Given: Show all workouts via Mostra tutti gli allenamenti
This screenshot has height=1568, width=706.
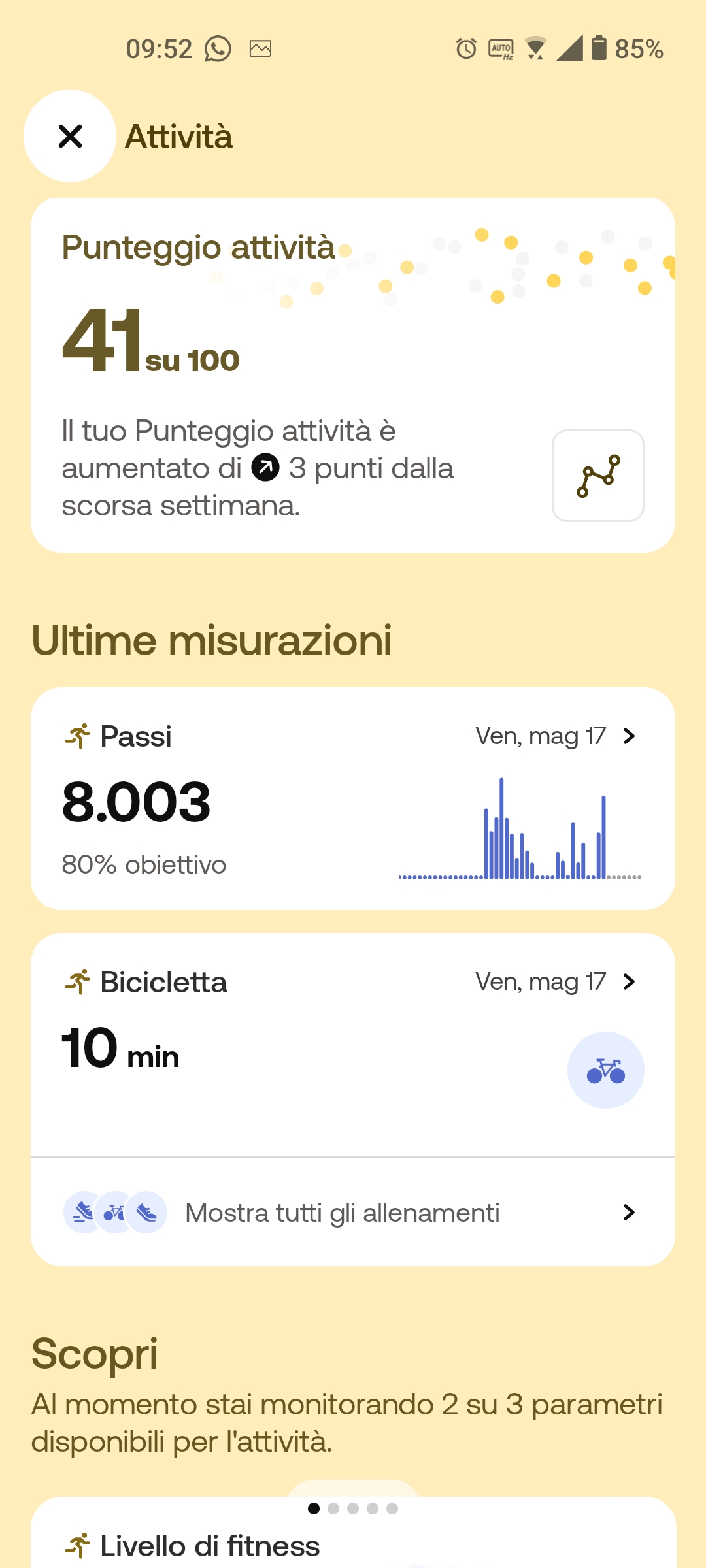Looking at the screenshot, I should [352, 1213].
